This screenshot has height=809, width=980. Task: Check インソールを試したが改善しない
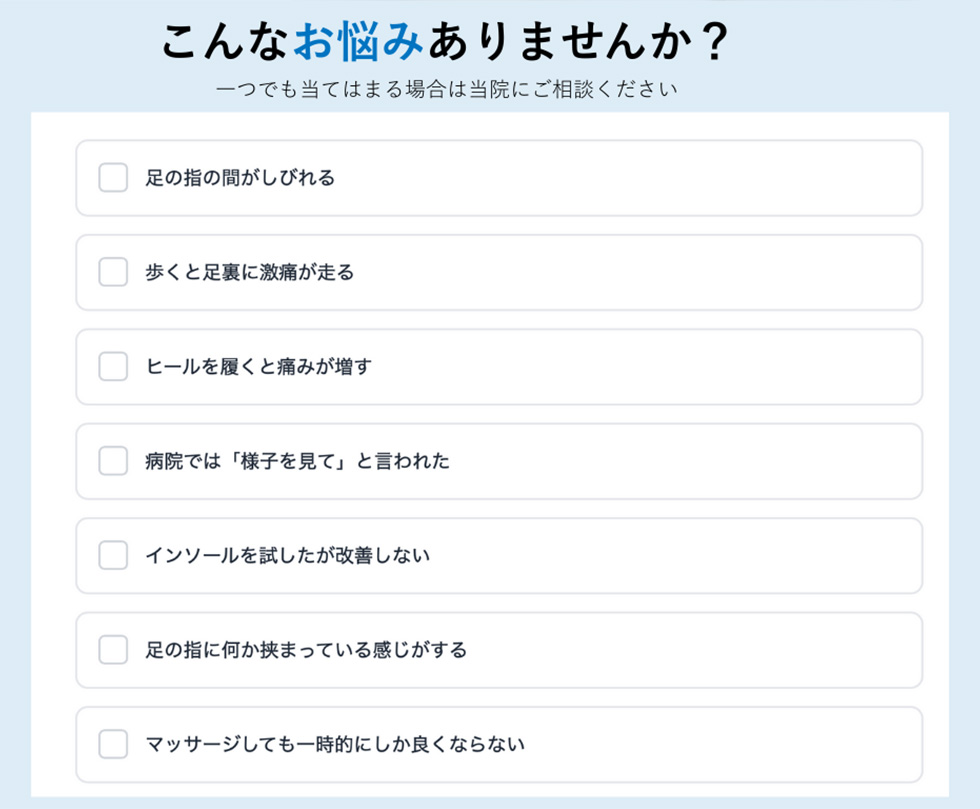pyautogui.click(x=113, y=555)
